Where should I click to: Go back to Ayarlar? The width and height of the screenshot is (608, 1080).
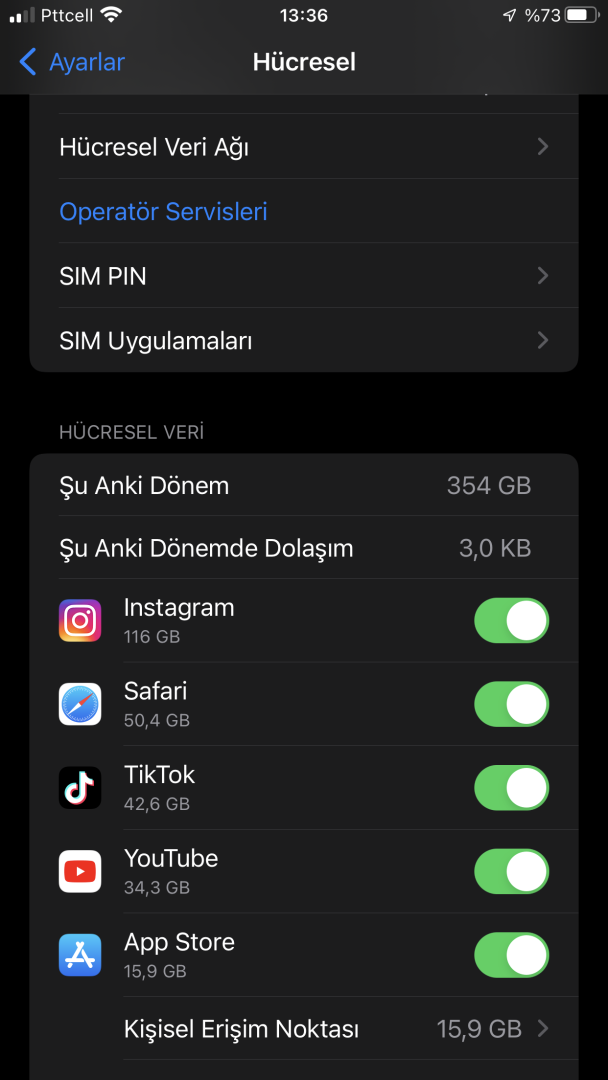coord(72,62)
